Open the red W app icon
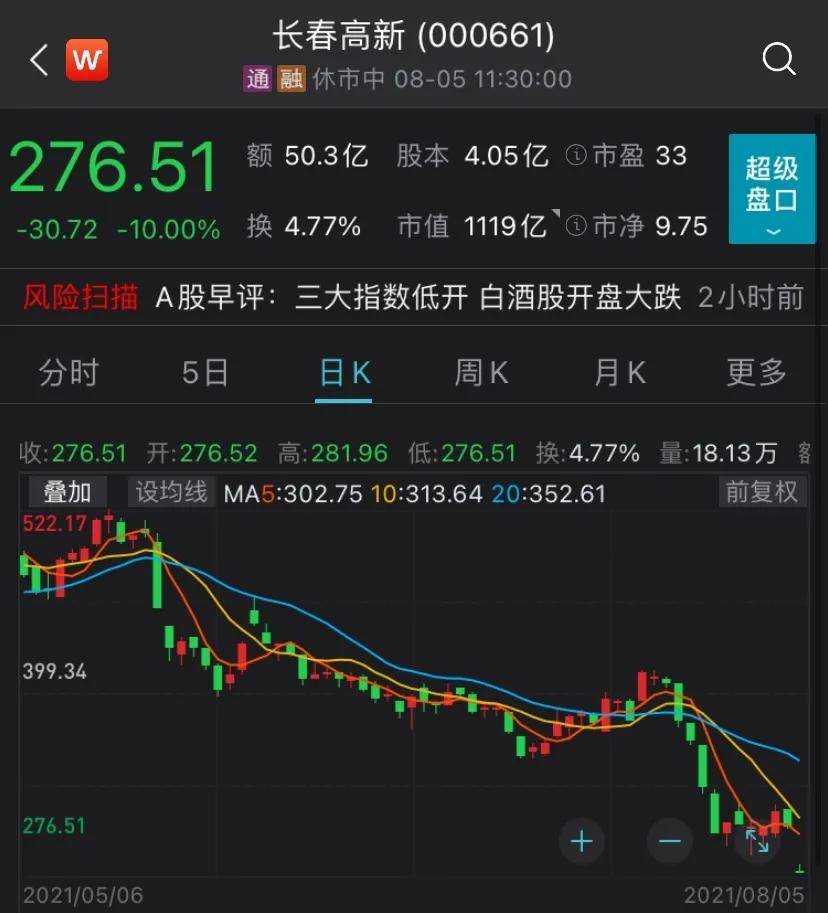This screenshot has width=828, height=913. click(87, 60)
